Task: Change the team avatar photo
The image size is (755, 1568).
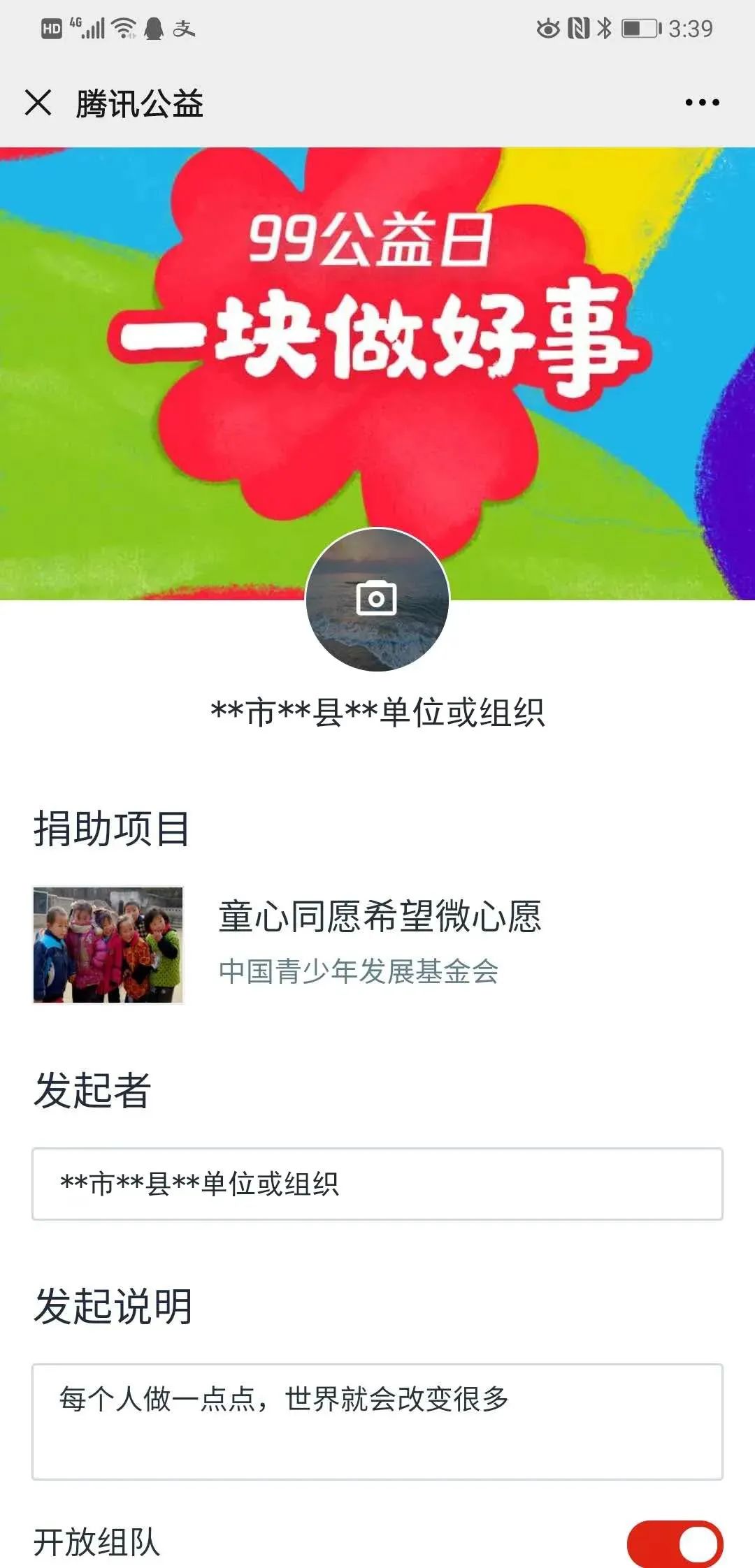Action: point(377,600)
